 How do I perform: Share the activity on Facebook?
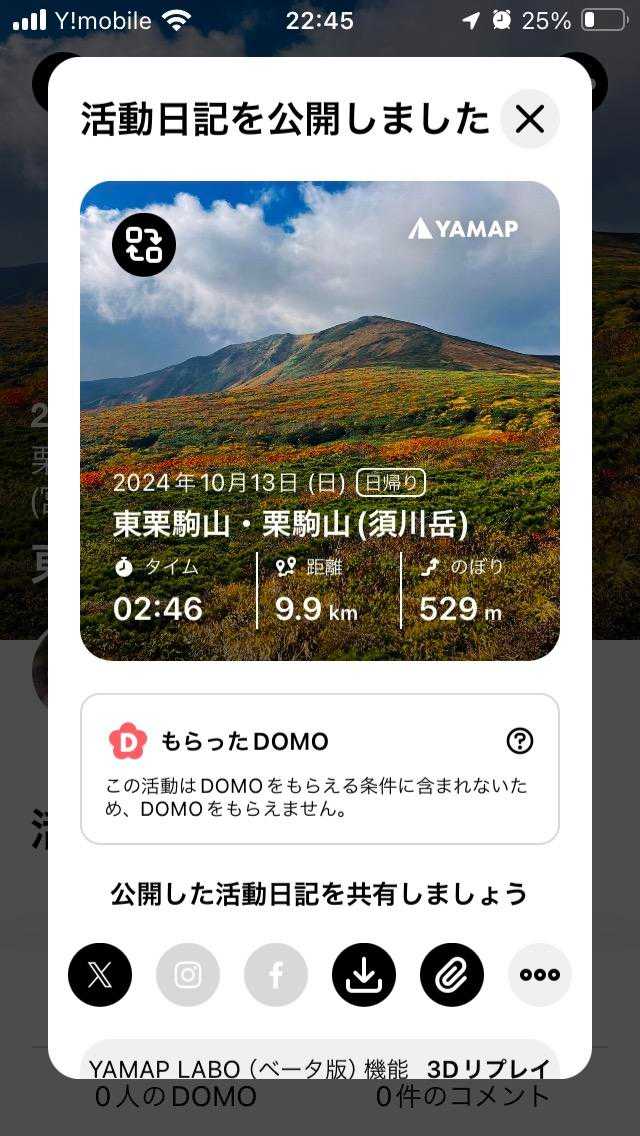(276, 975)
